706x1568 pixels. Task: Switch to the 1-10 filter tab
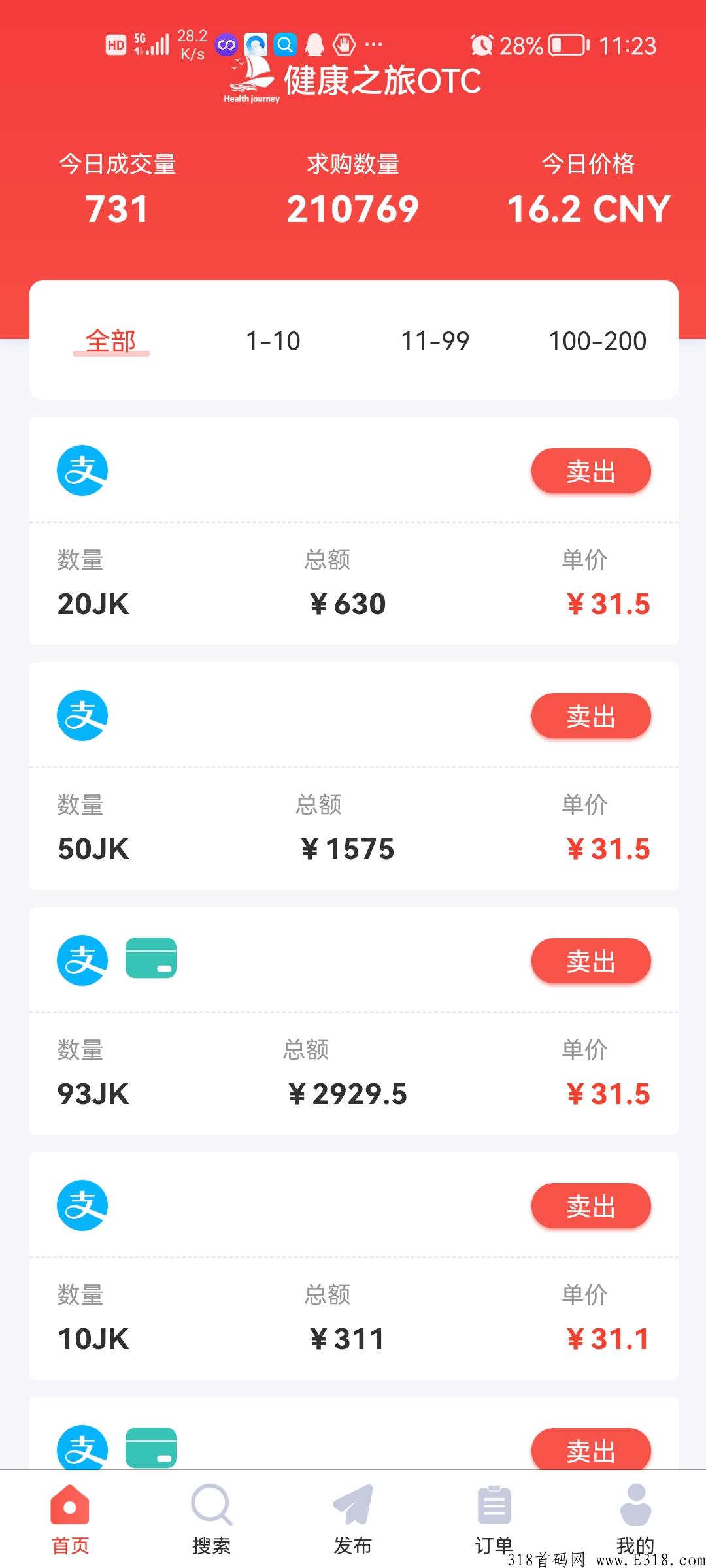pyautogui.click(x=273, y=340)
